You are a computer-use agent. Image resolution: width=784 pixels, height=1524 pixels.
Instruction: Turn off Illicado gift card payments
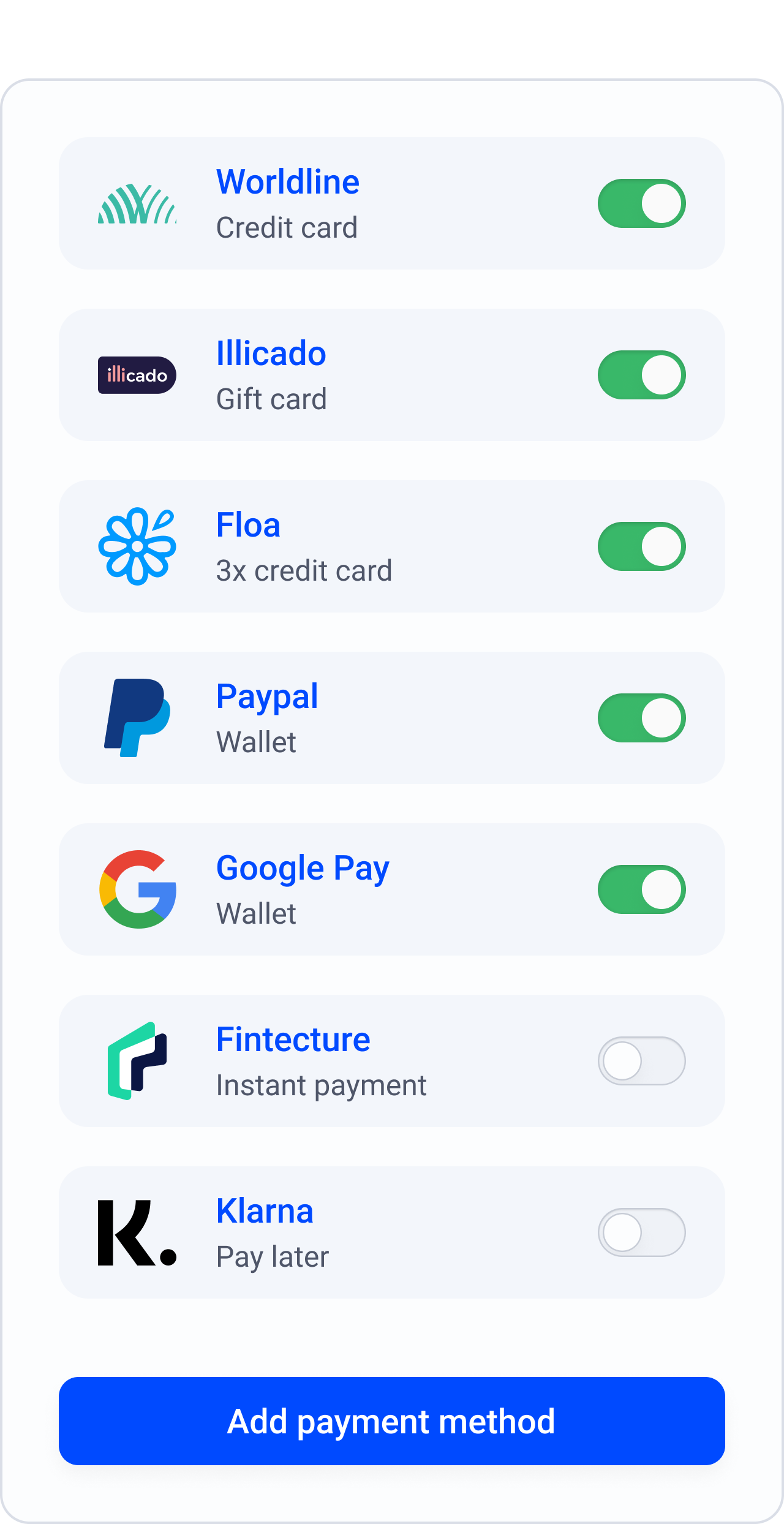point(641,375)
